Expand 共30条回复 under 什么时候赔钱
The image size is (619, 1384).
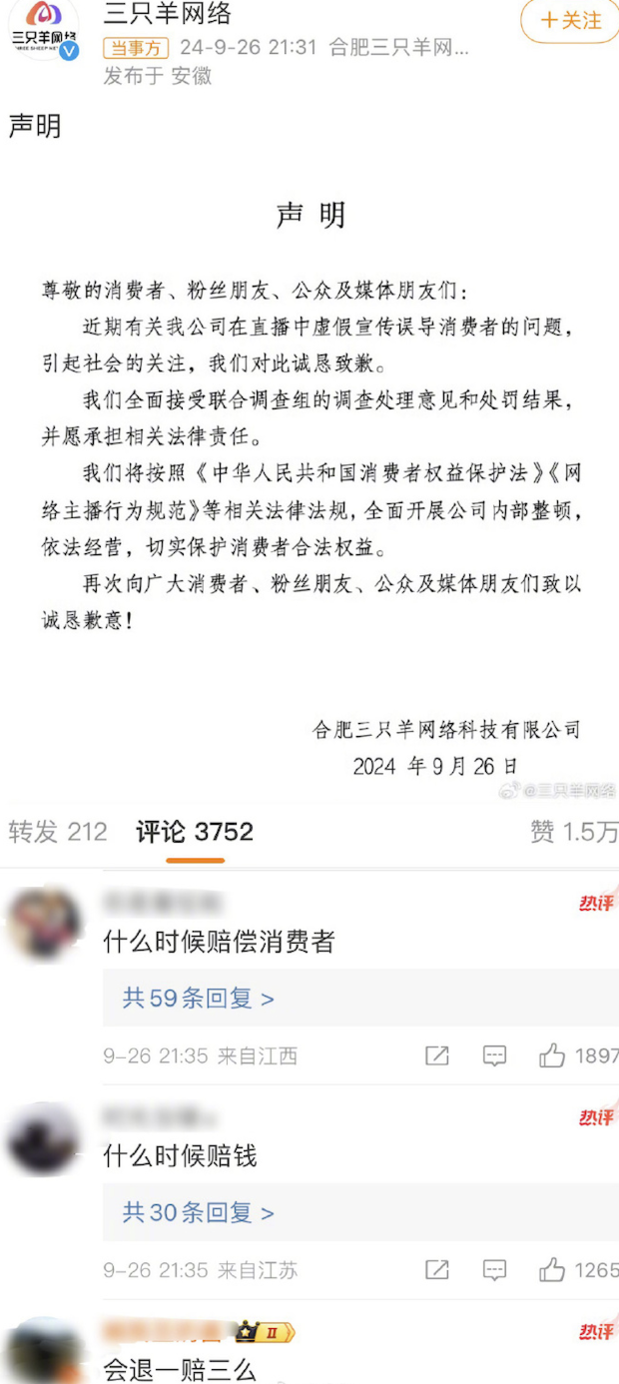(198, 1213)
